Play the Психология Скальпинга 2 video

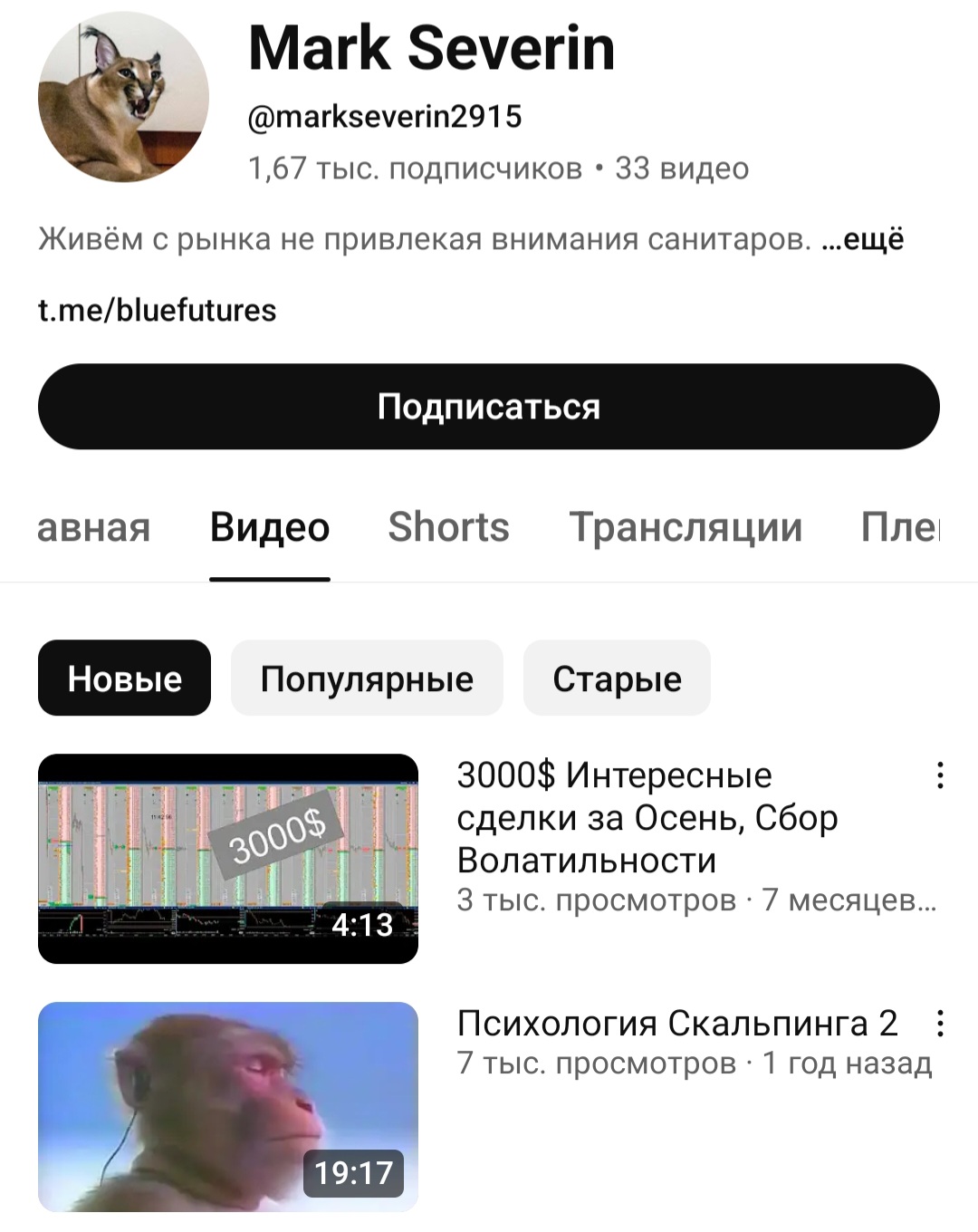(228, 1106)
